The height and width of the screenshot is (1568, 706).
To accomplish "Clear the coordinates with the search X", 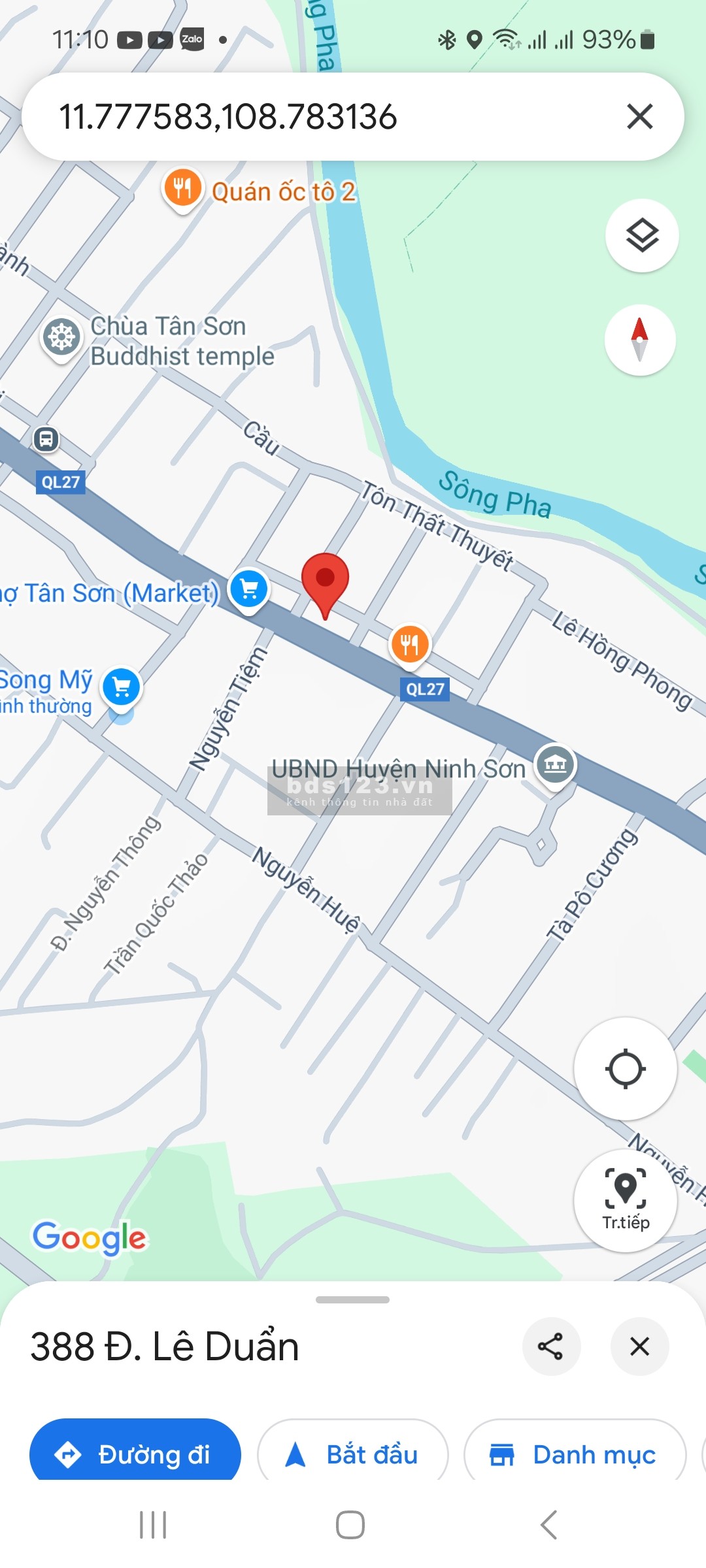I will (641, 118).
